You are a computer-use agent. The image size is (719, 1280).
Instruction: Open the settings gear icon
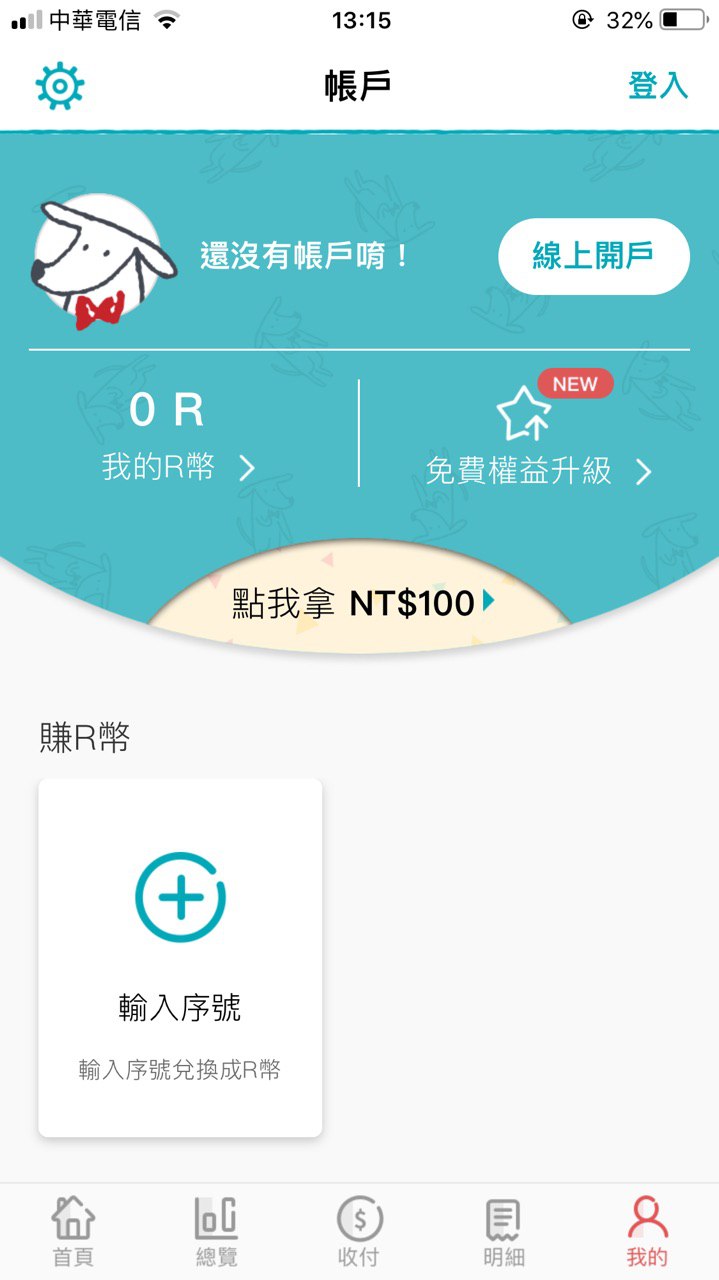point(60,86)
